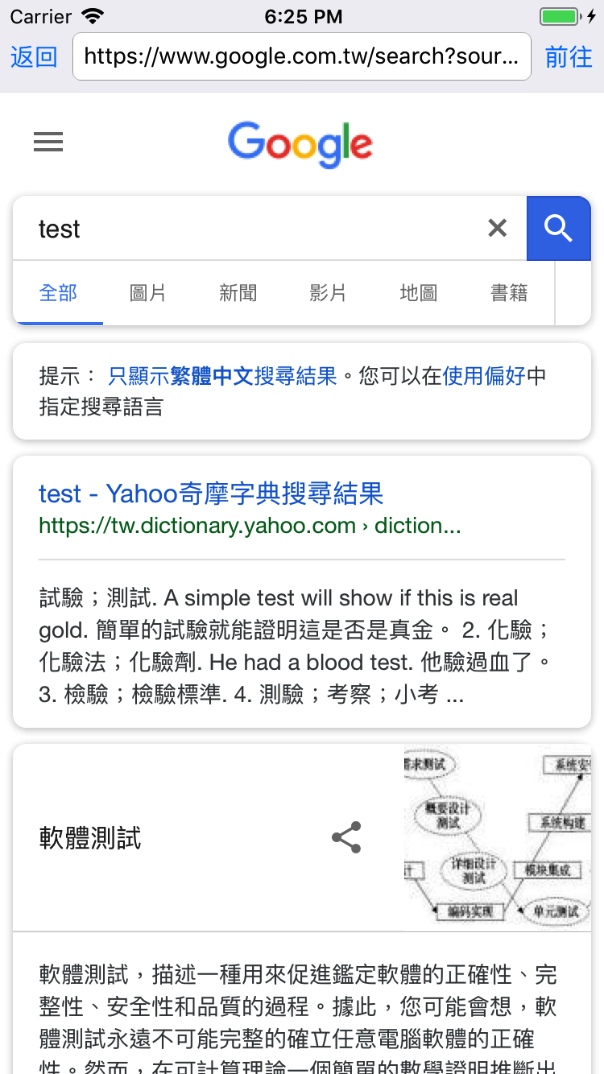This screenshot has height=1074, width=604.
Task: Switch to the 全部 tab
Action: click(58, 293)
